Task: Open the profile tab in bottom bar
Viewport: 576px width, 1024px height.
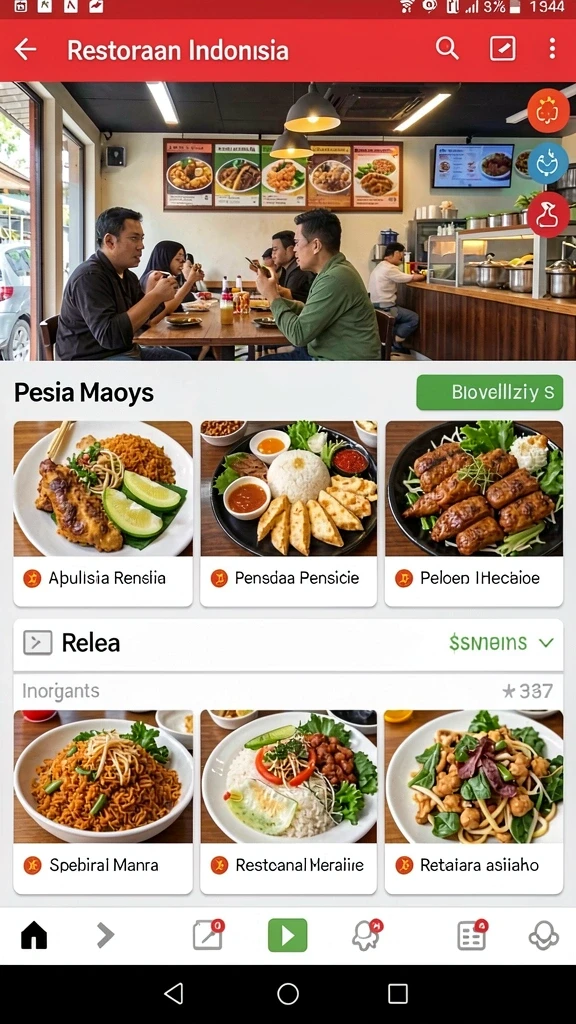Action: coord(544,935)
